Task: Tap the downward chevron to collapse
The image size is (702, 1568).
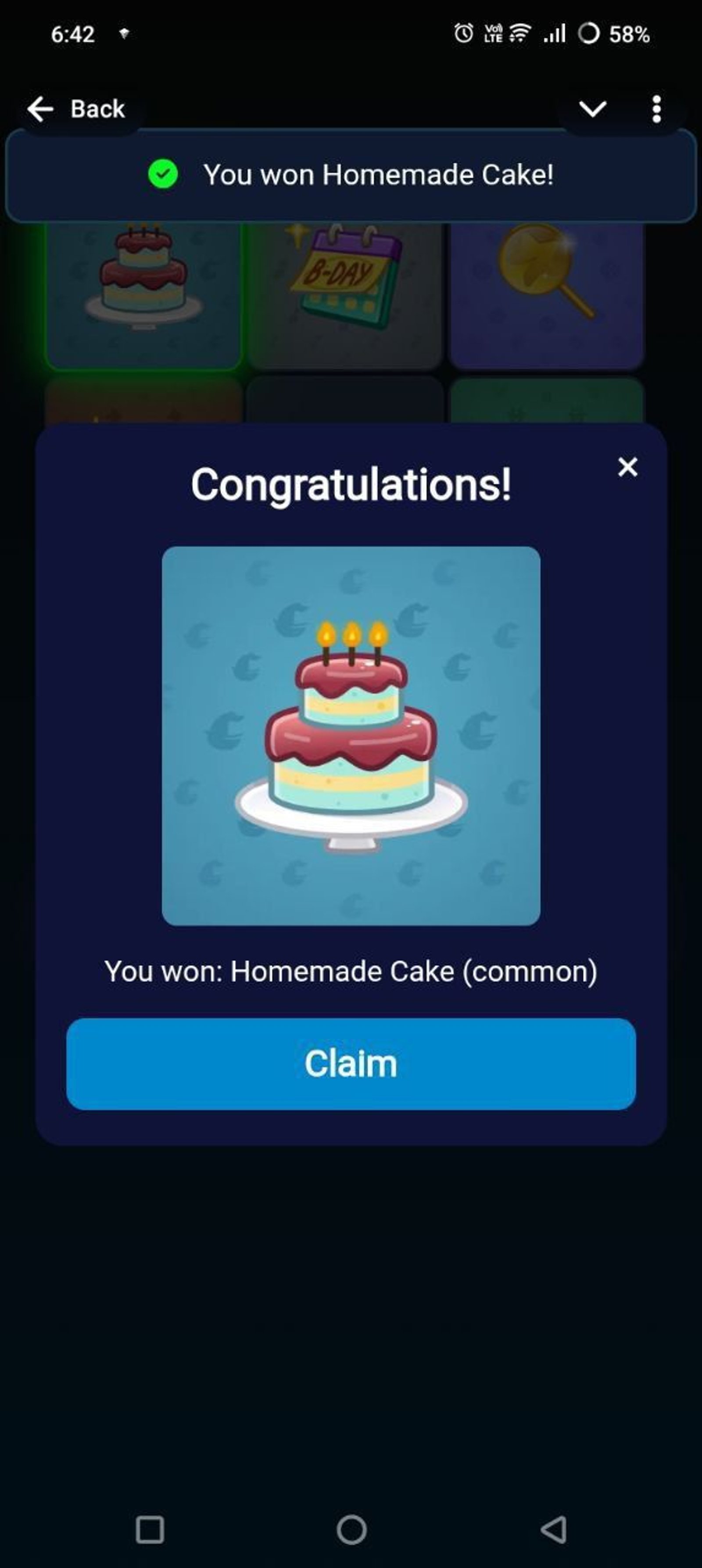Action: click(592, 110)
